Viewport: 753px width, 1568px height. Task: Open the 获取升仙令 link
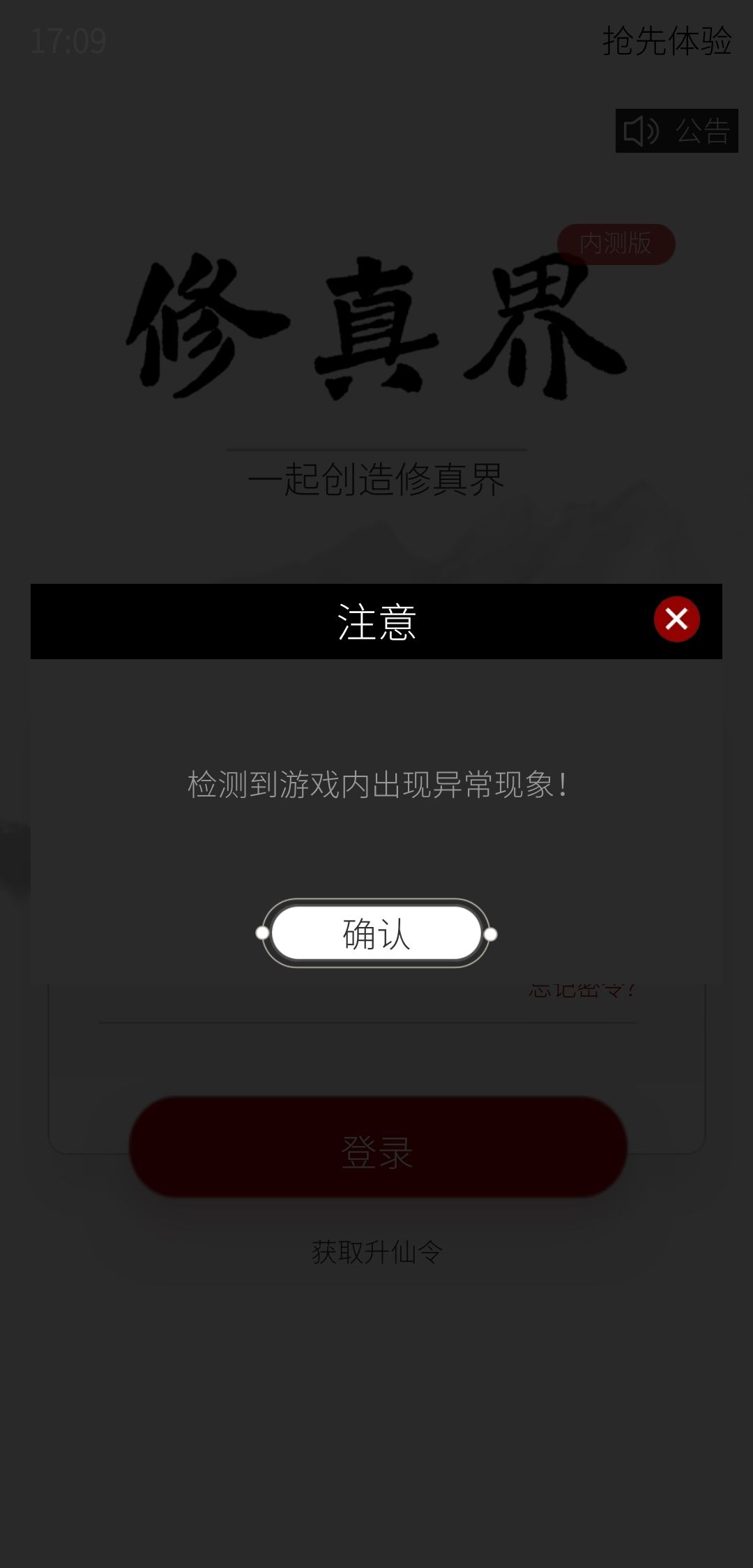pyautogui.click(x=376, y=1251)
